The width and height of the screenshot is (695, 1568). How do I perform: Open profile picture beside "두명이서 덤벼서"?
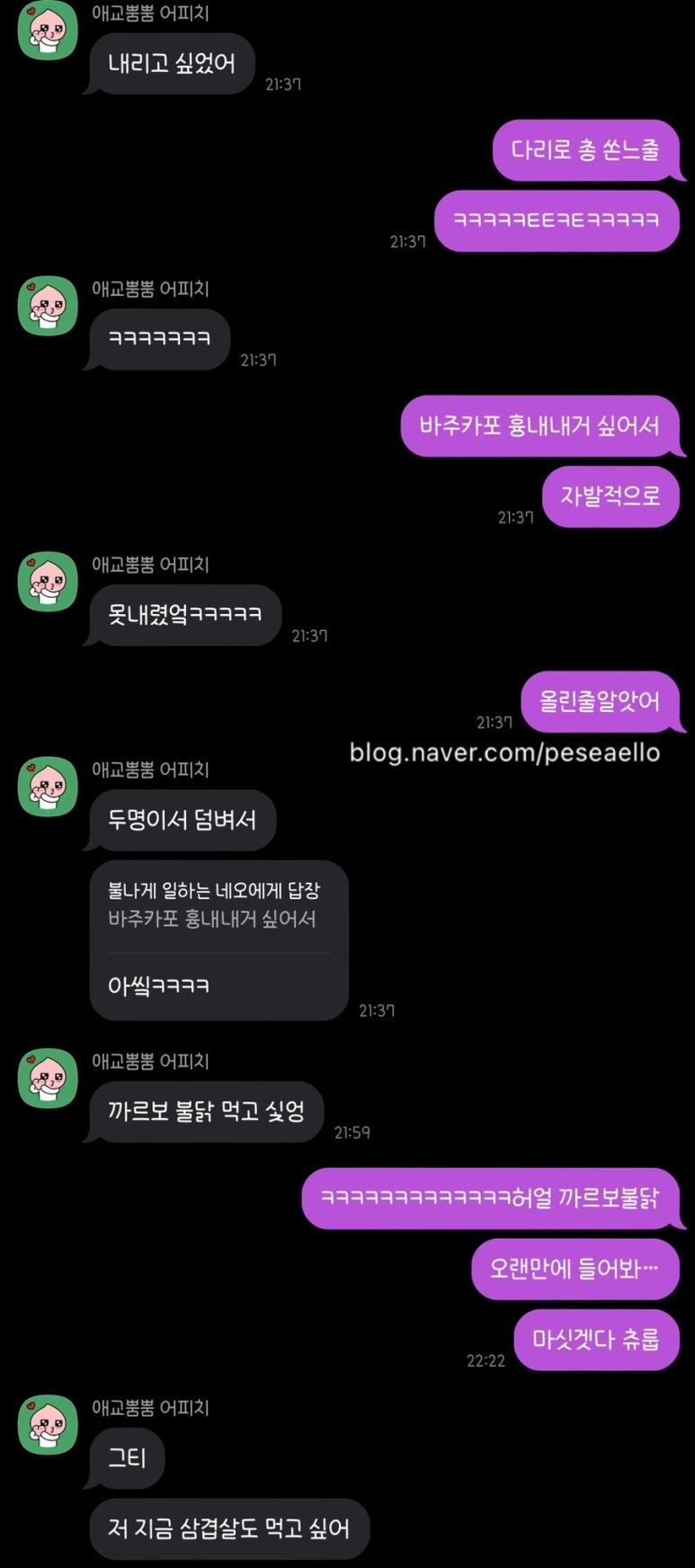coord(48,787)
